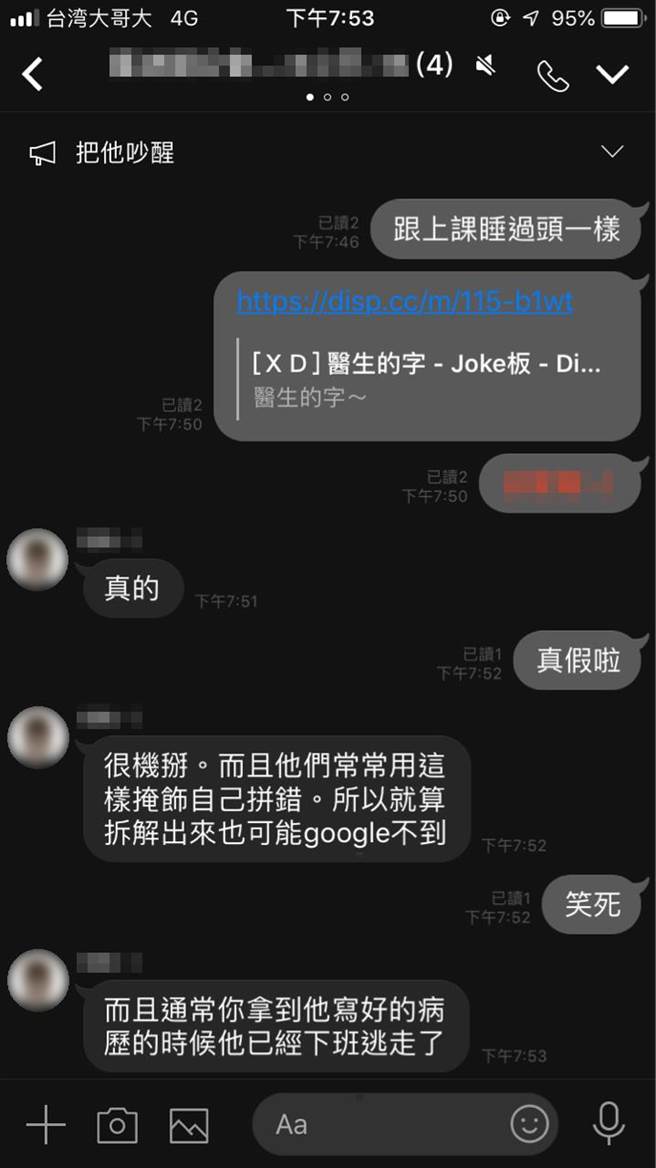This screenshot has height=1168, width=656.
Task: Open the chat options dropdown chevron
Action: coord(612,74)
